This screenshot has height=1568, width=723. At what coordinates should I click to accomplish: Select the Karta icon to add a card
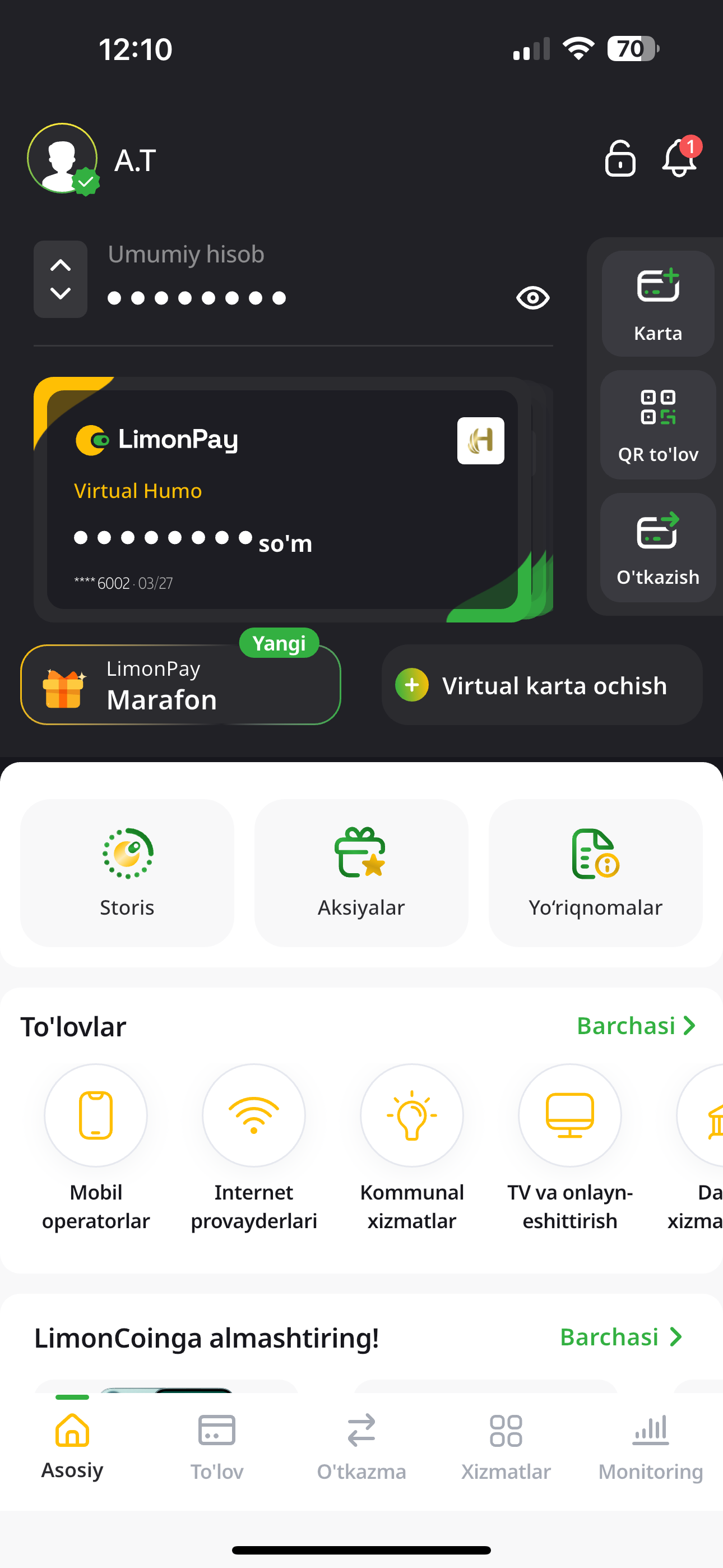657,302
